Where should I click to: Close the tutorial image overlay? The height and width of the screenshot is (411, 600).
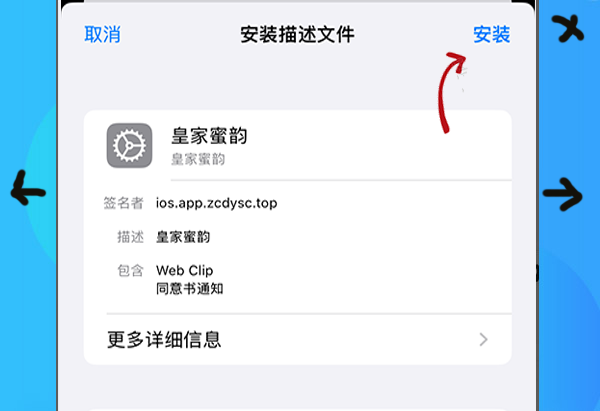tap(569, 30)
